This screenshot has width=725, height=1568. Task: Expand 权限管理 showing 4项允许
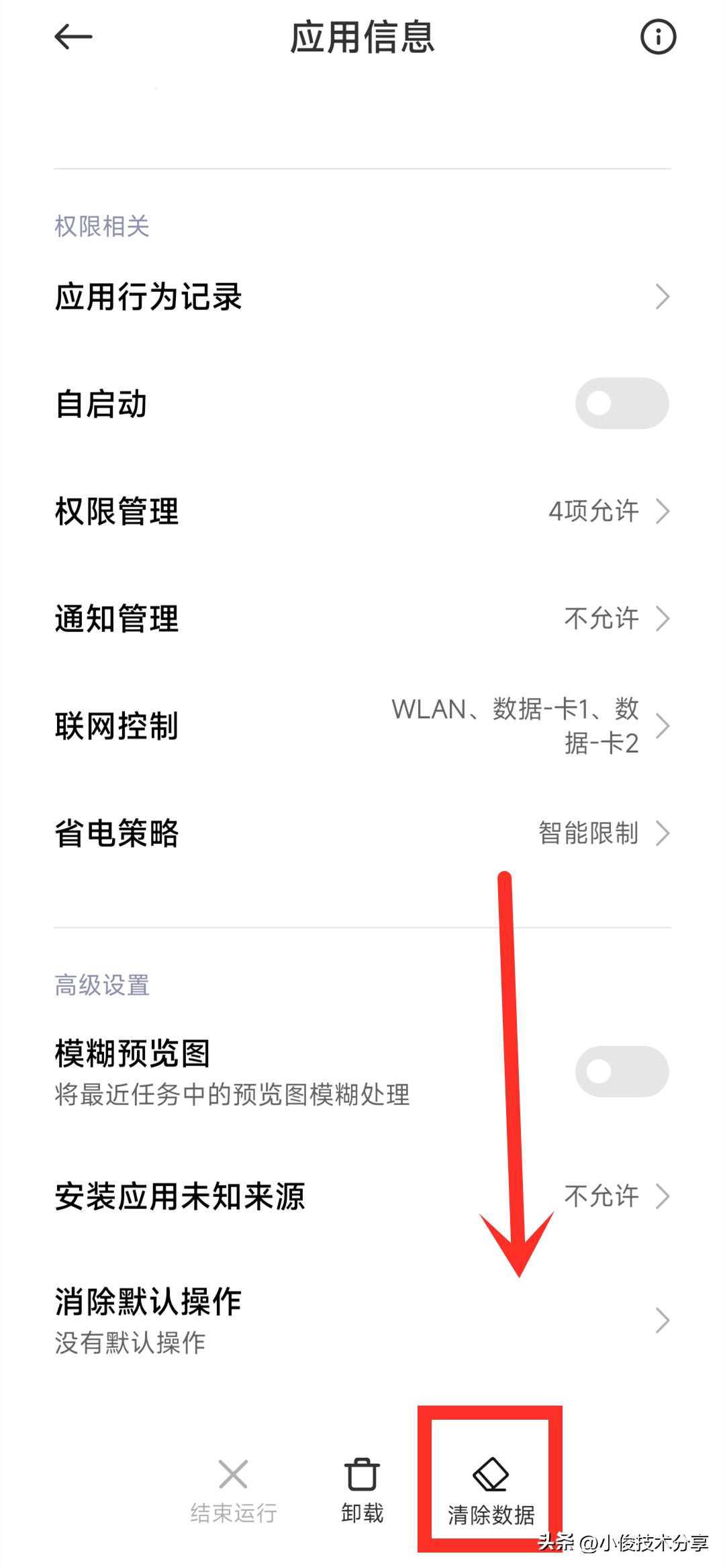[362, 511]
